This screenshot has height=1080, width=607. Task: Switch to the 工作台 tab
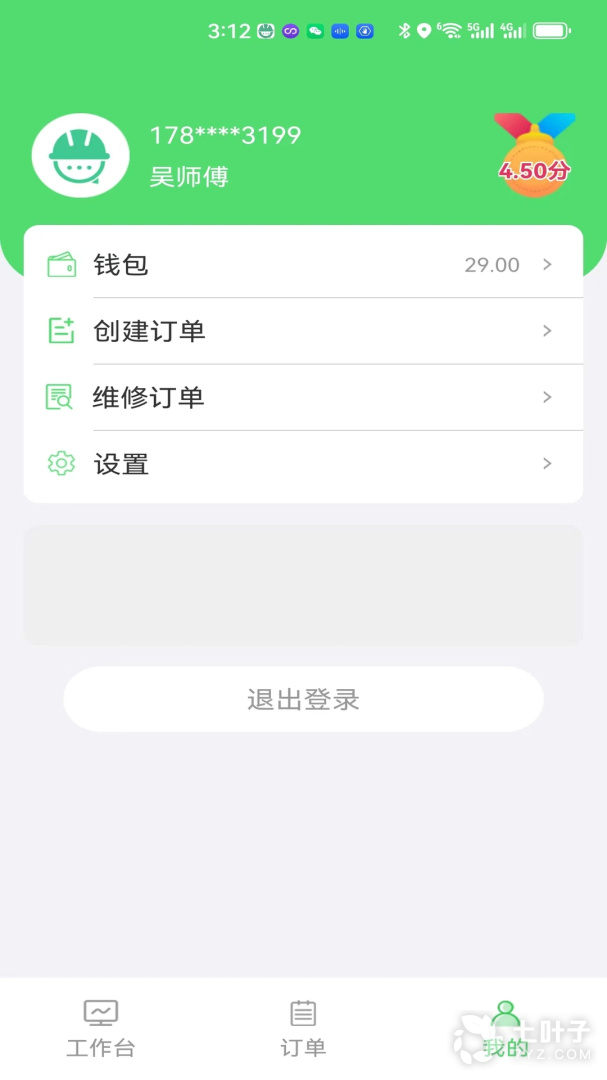[x=101, y=1028]
